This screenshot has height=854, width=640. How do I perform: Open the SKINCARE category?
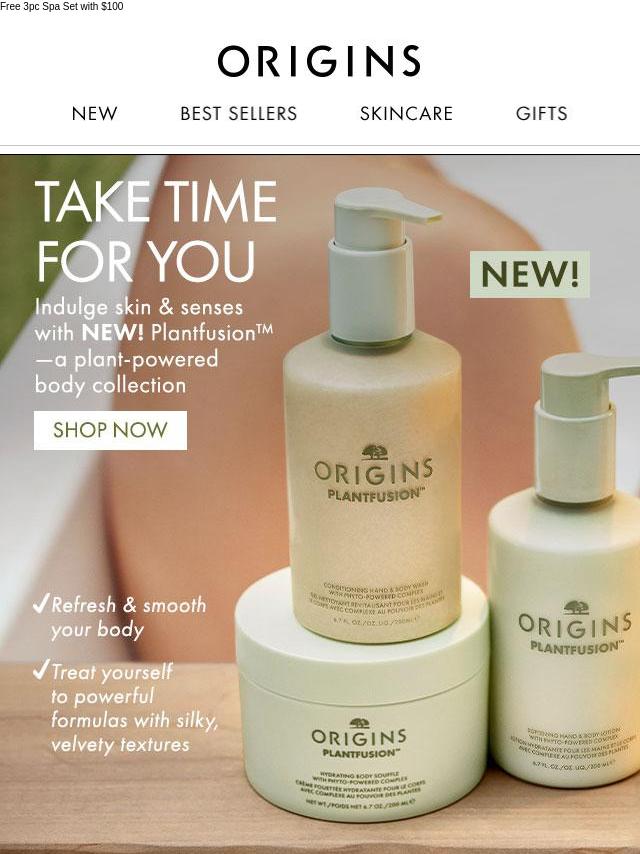coord(406,114)
